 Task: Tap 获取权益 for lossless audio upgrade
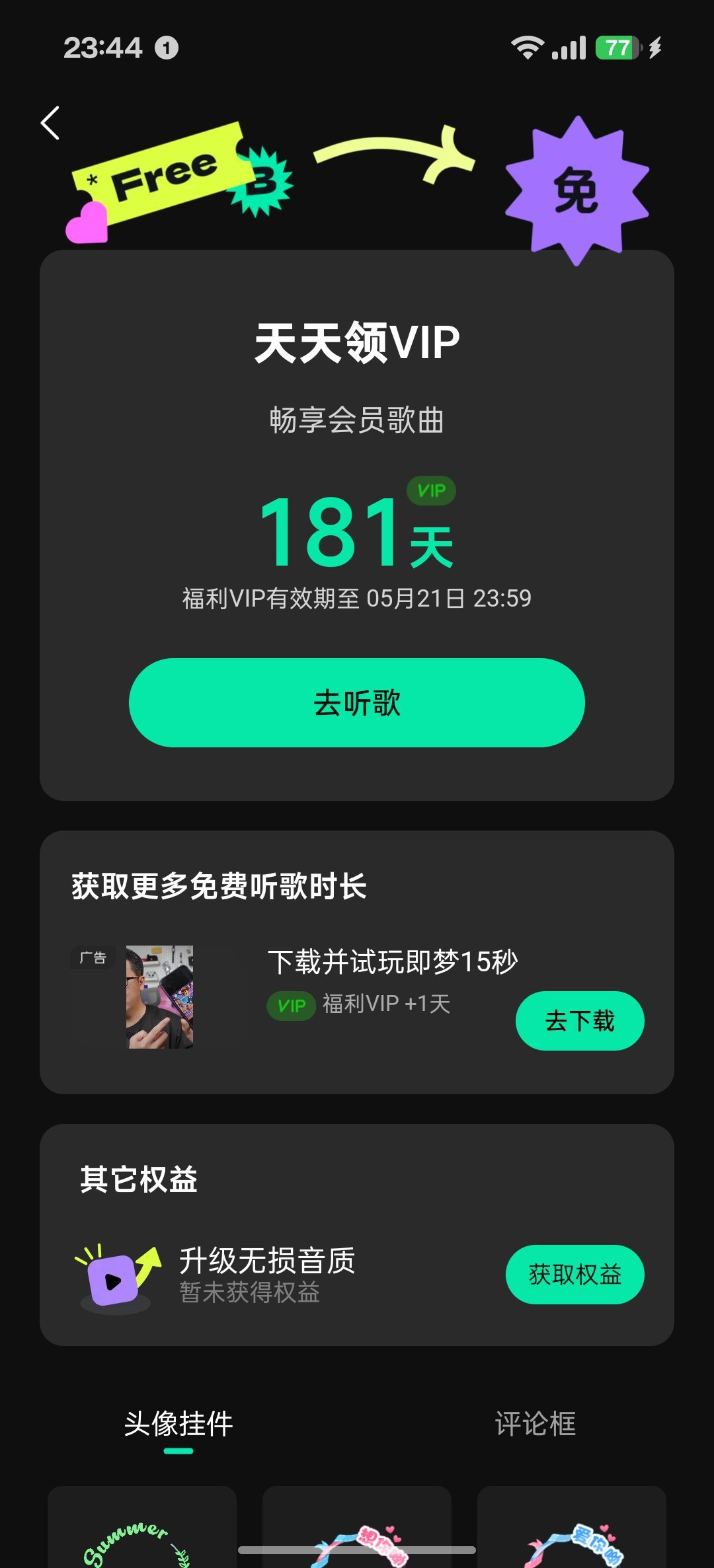tap(574, 1275)
